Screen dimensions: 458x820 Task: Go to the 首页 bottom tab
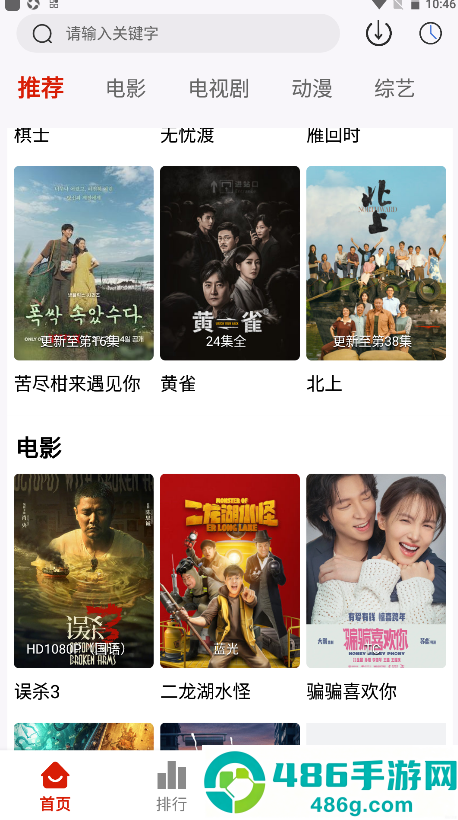tap(55, 786)
